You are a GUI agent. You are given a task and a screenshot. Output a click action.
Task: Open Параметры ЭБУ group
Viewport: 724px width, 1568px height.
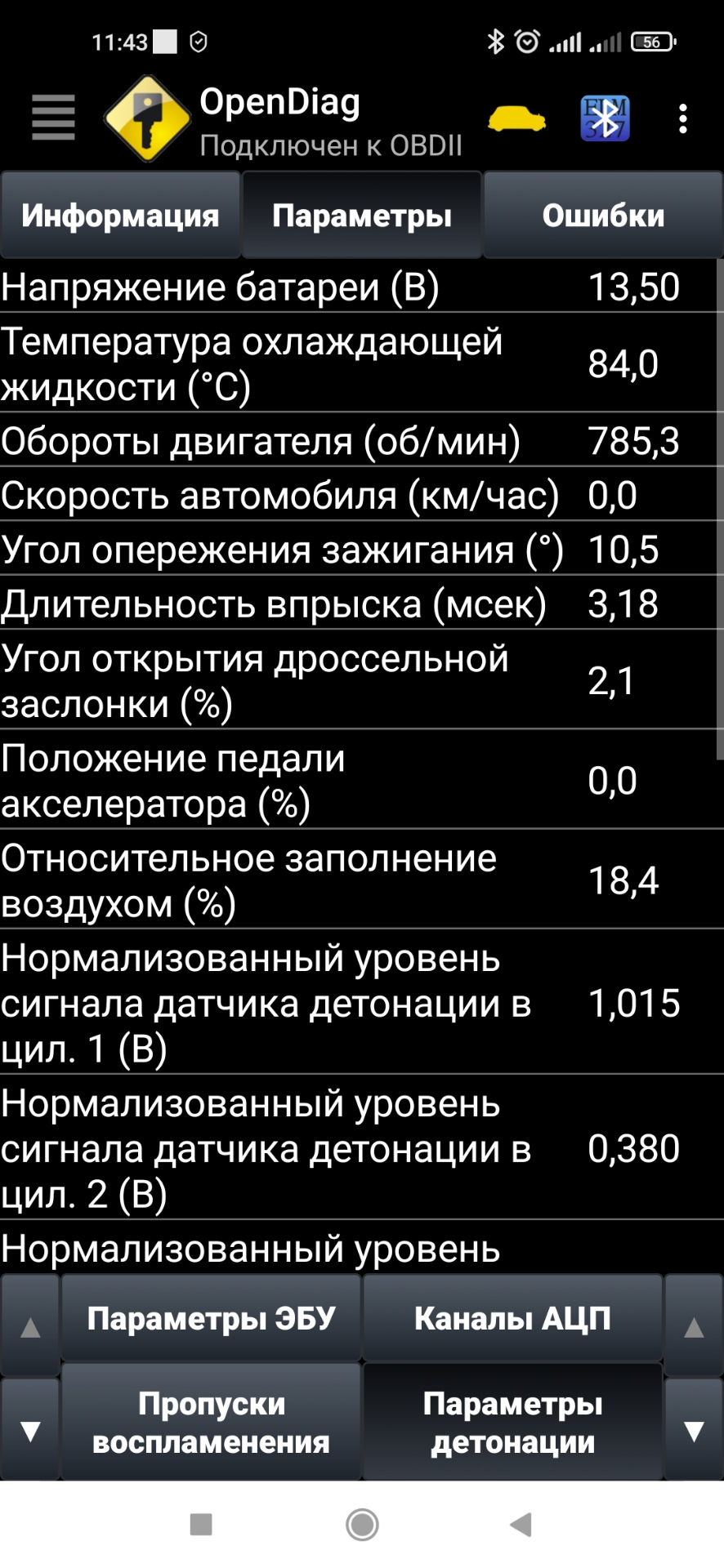coord(211,1318)
